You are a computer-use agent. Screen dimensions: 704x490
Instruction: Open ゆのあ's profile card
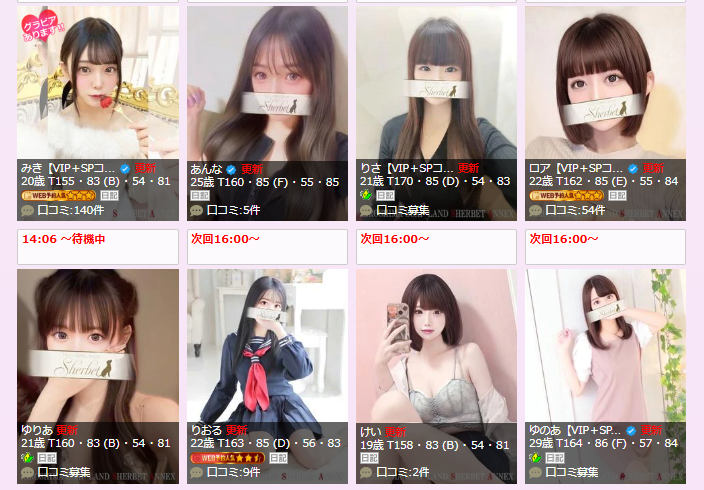tap(605, 345)
